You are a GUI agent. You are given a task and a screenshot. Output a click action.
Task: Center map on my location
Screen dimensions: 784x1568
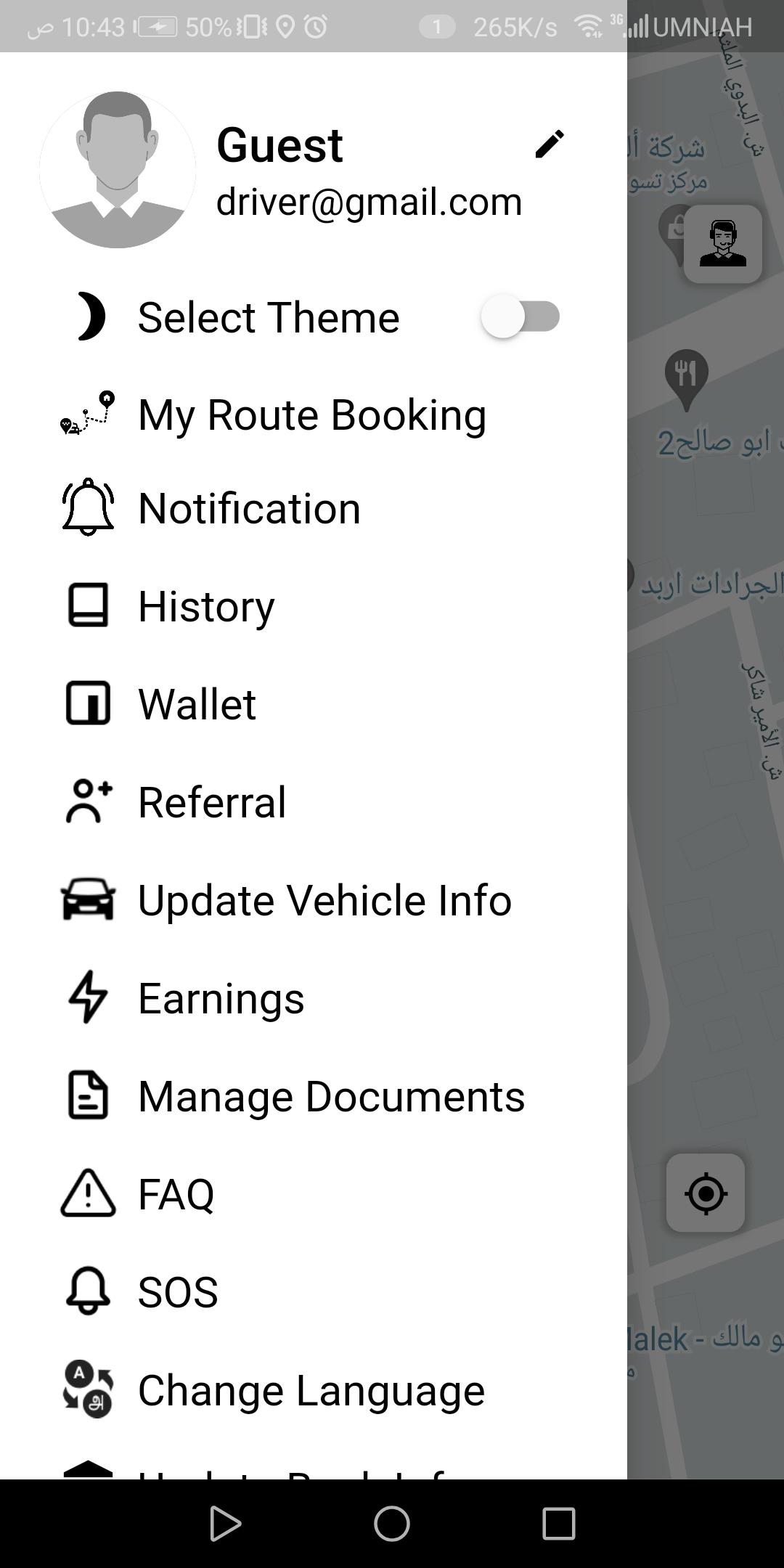tap(706, 1193)
